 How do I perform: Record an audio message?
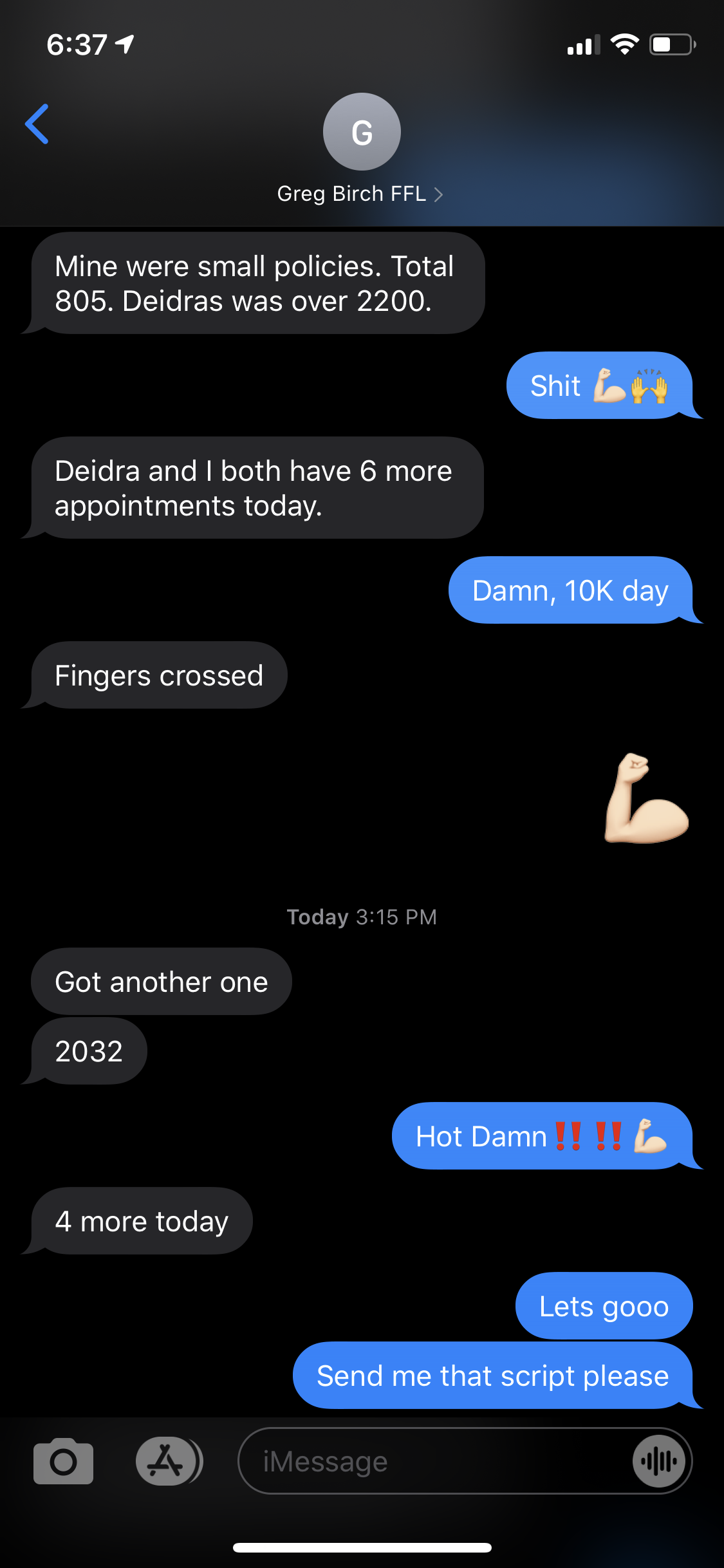tap(658, 1461)
